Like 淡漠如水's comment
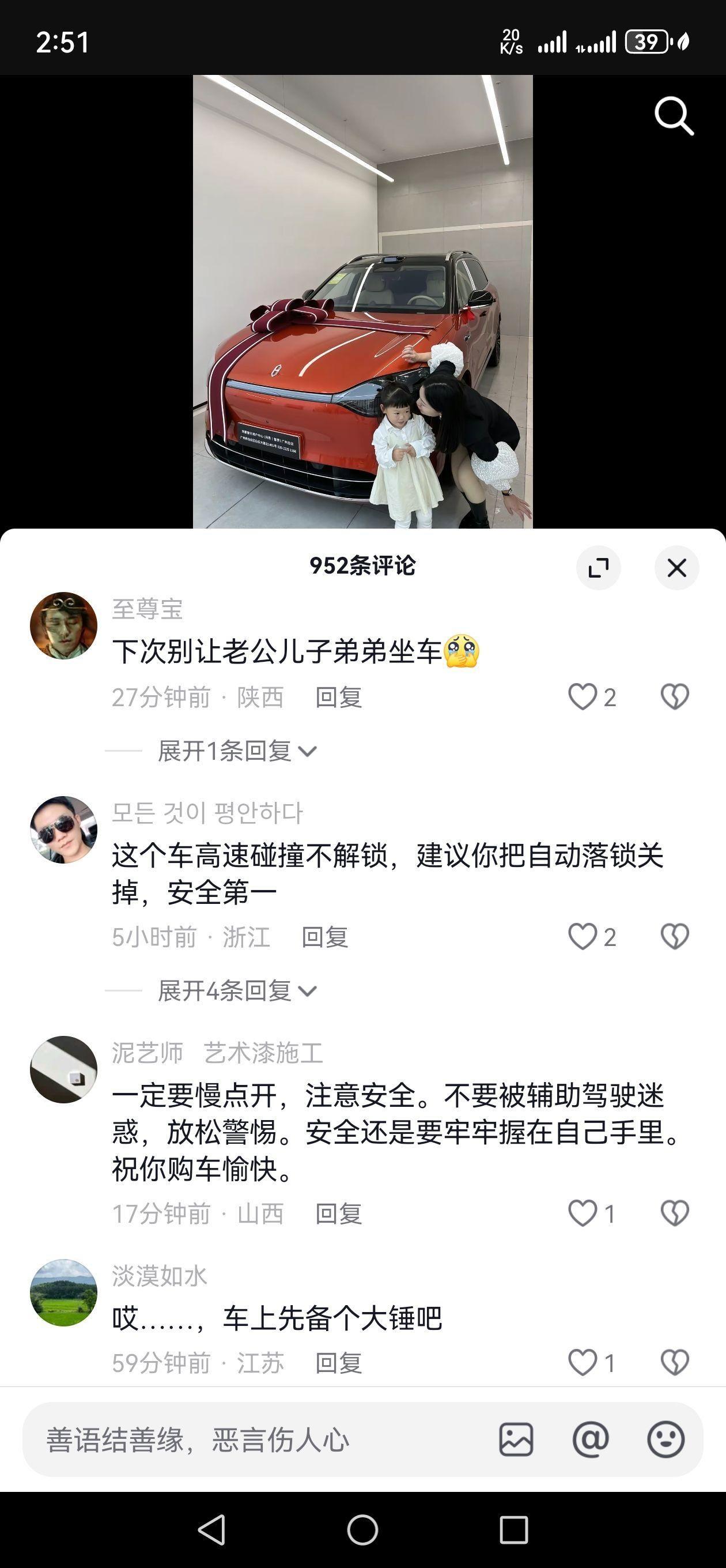 [583, 1362]
